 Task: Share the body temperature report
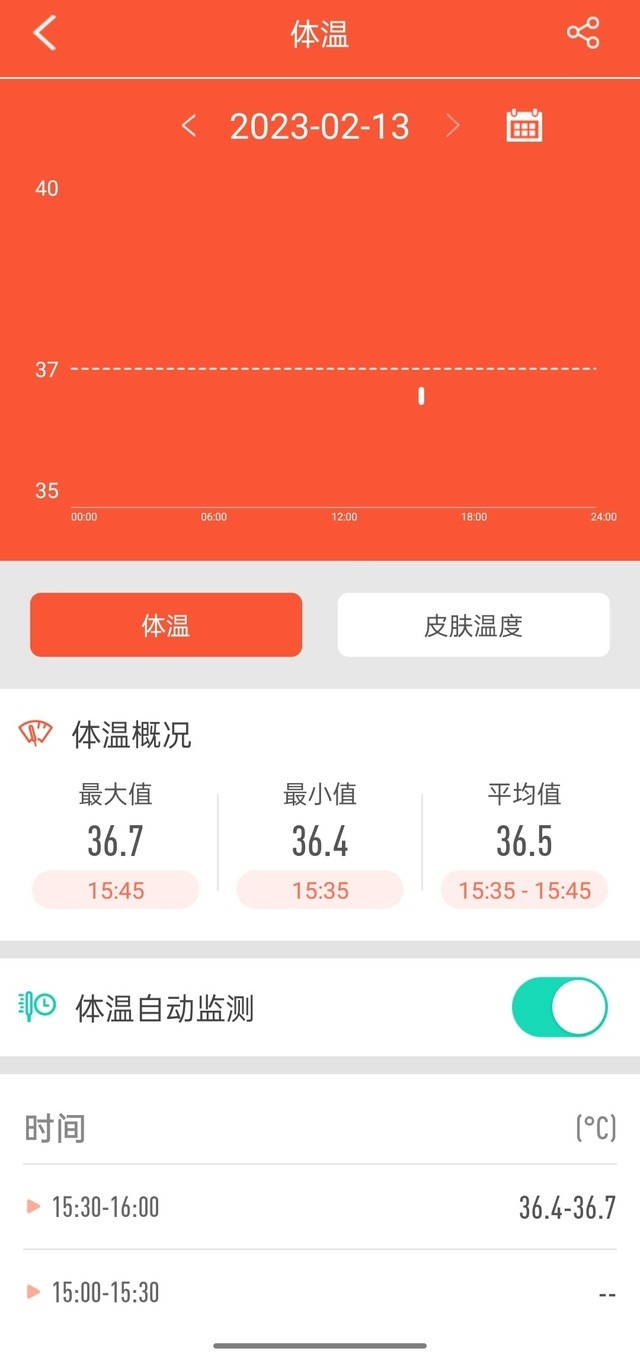pos(583,33)
